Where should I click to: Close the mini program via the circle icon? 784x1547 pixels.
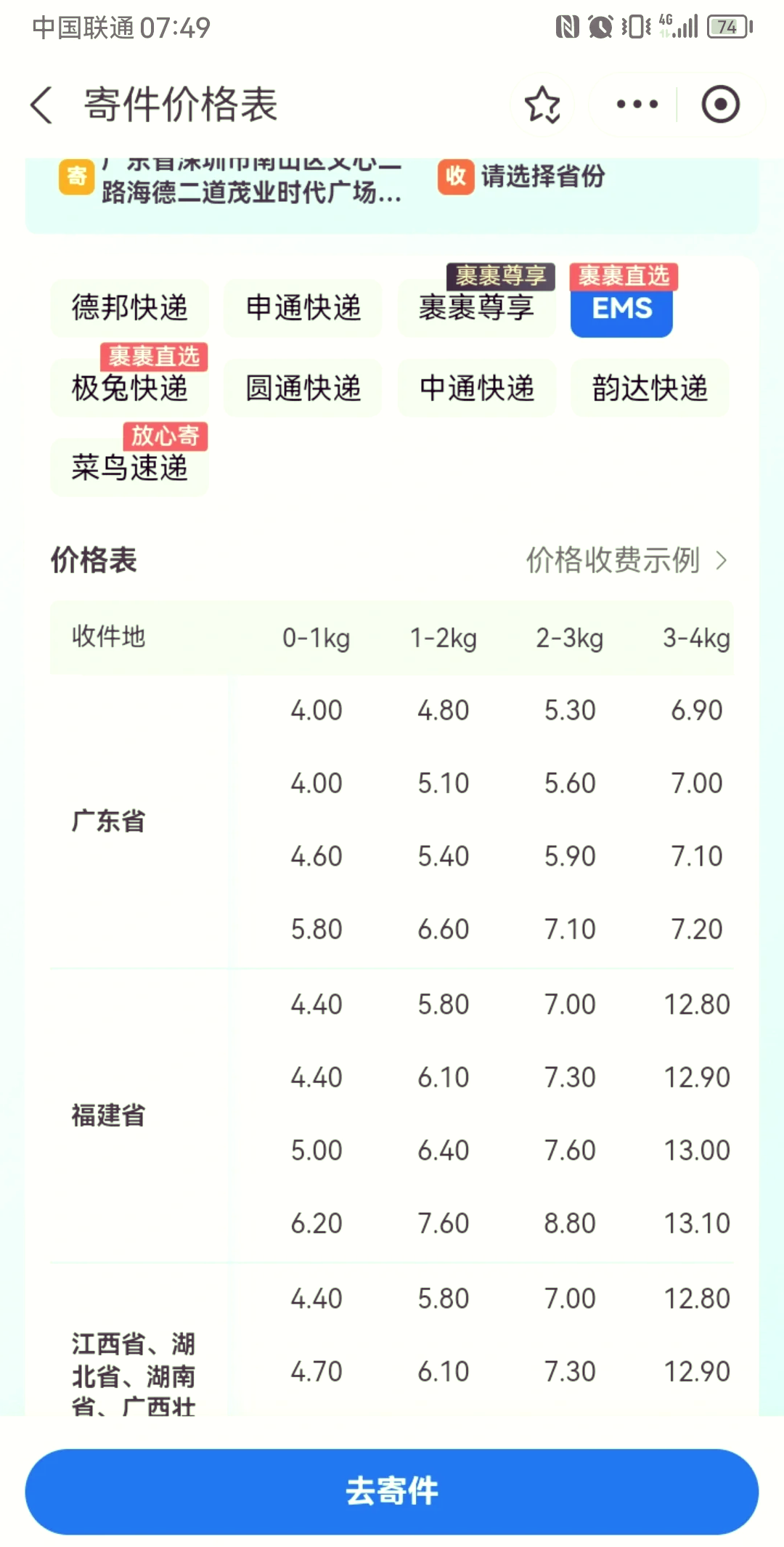720,105
